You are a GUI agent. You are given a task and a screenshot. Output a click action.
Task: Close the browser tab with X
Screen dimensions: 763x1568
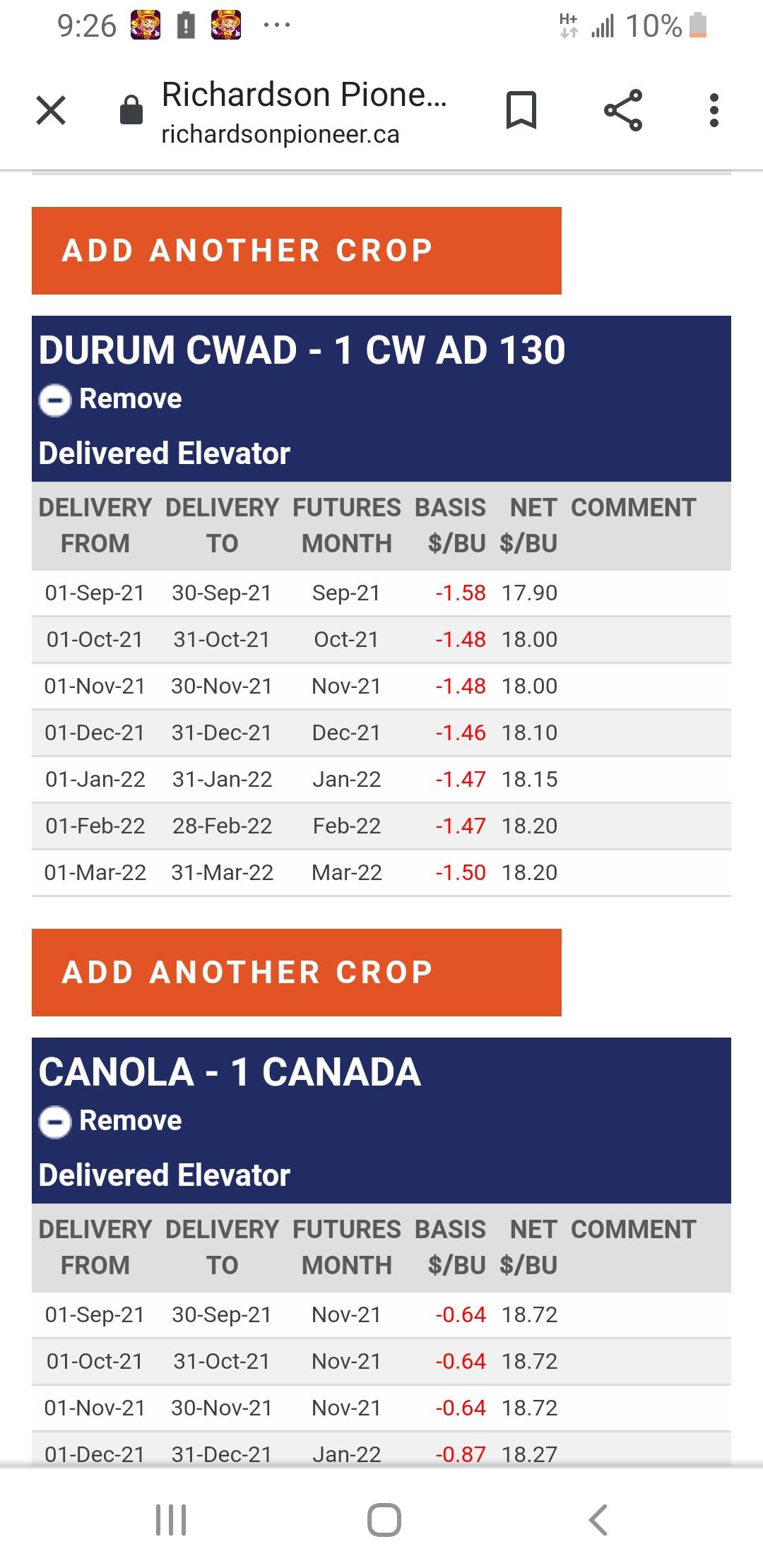pos(51,110)
